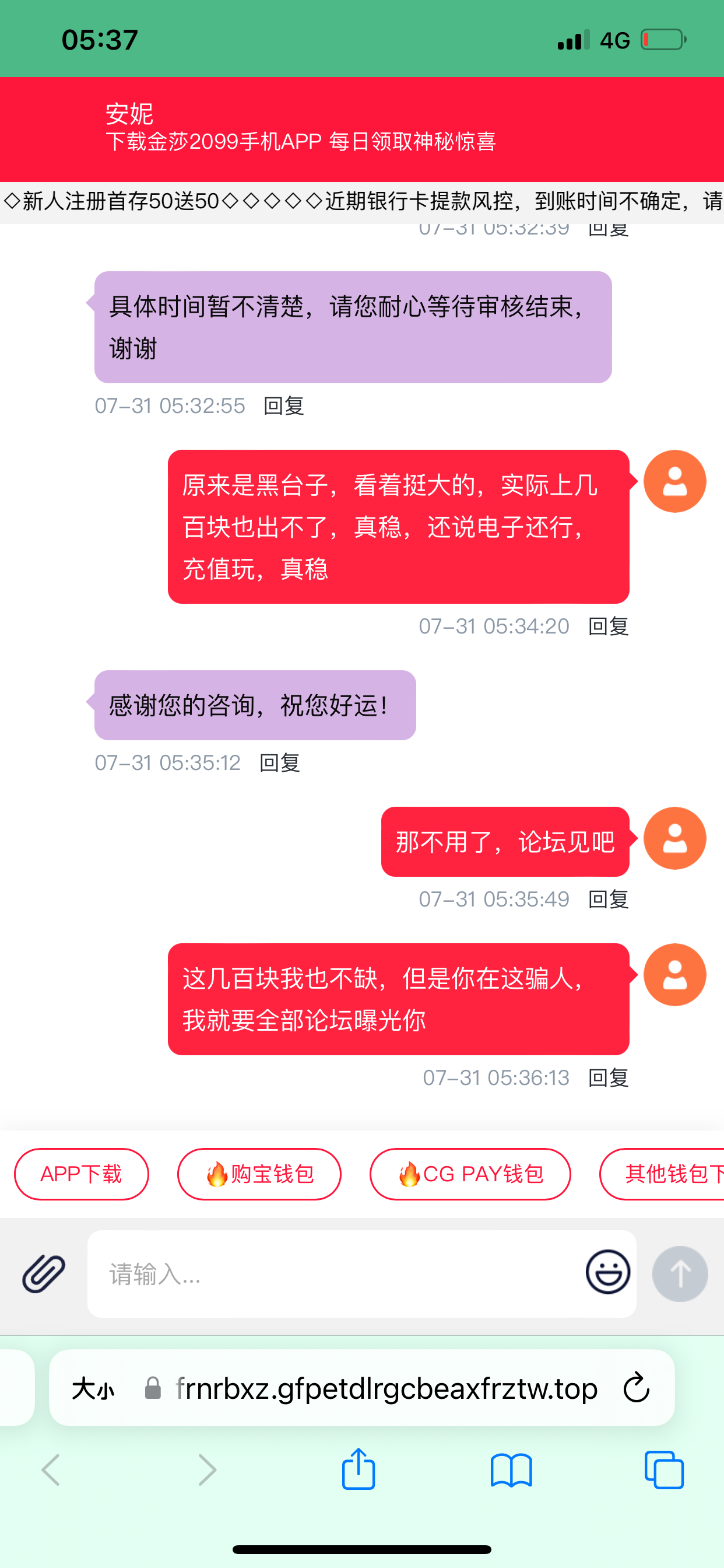Image resolution: width=724 pixels, height=1568 pixels.
Task: Reply to the 具体时间暂不清楚 message
Action: point(283,406)
